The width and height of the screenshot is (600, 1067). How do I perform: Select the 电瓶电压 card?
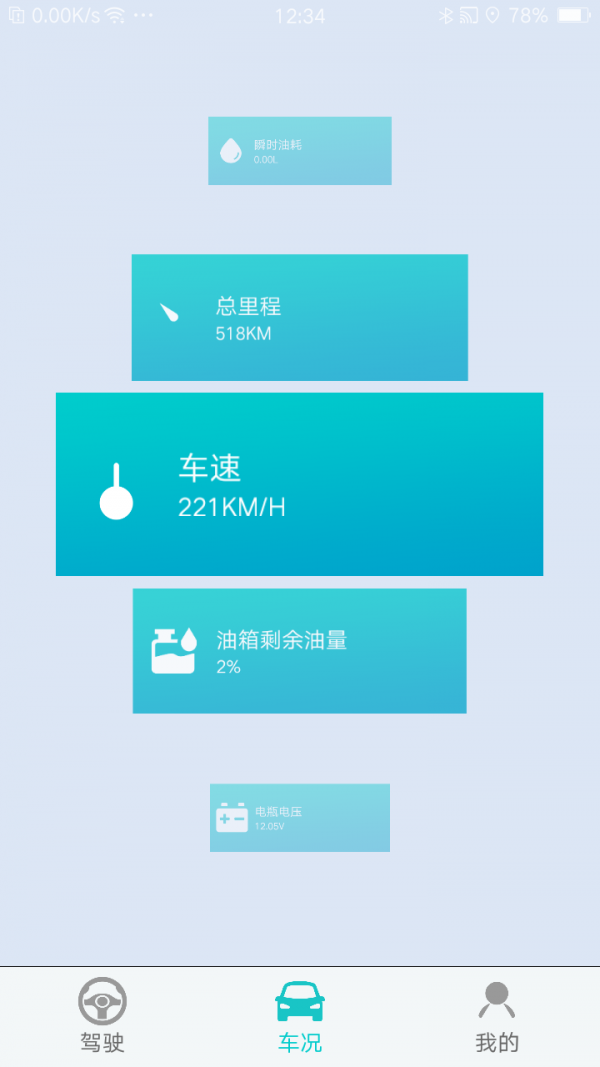(299, 817)
